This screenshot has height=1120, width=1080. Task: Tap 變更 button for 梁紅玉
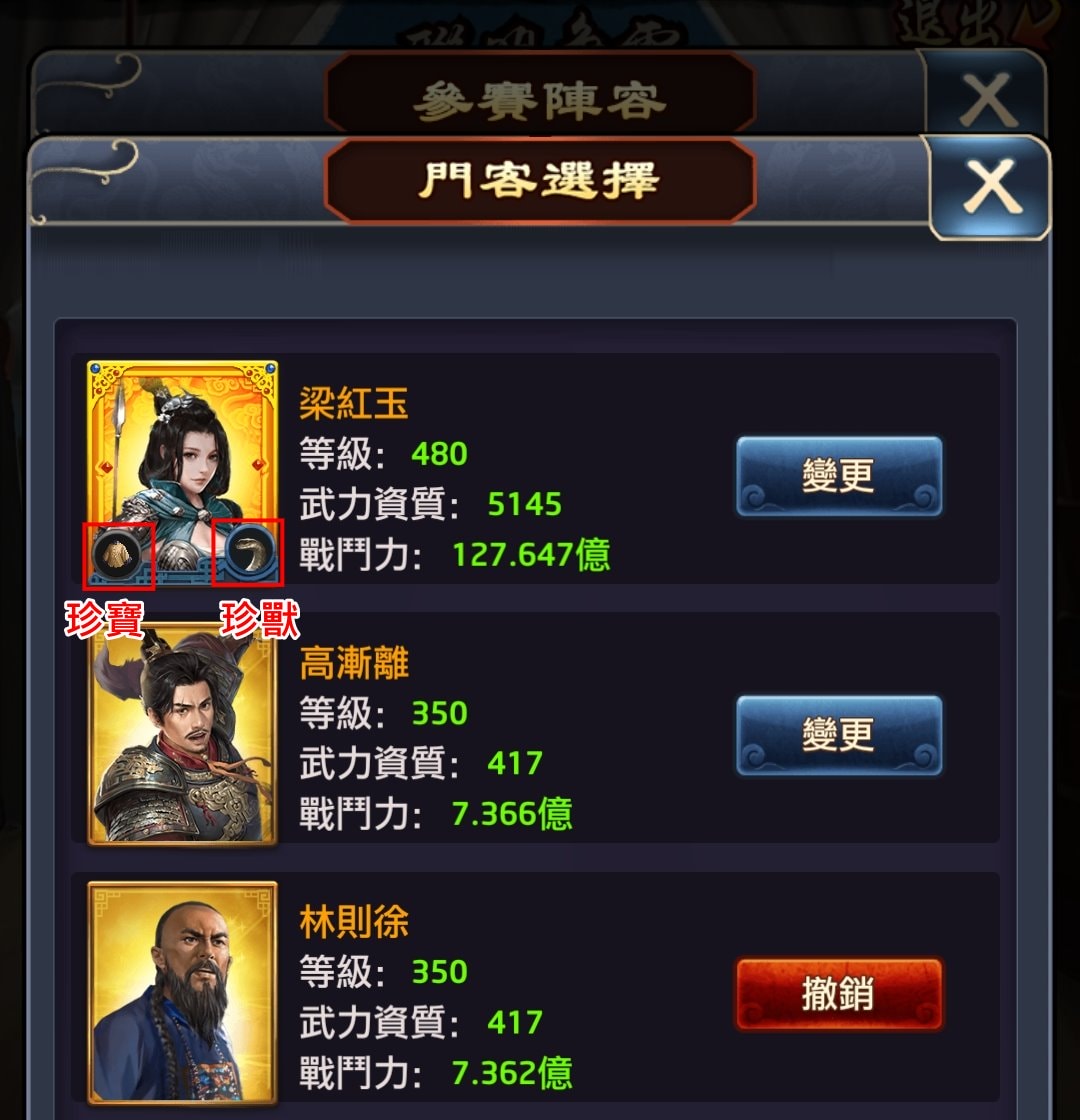click(x=839, y=476)
